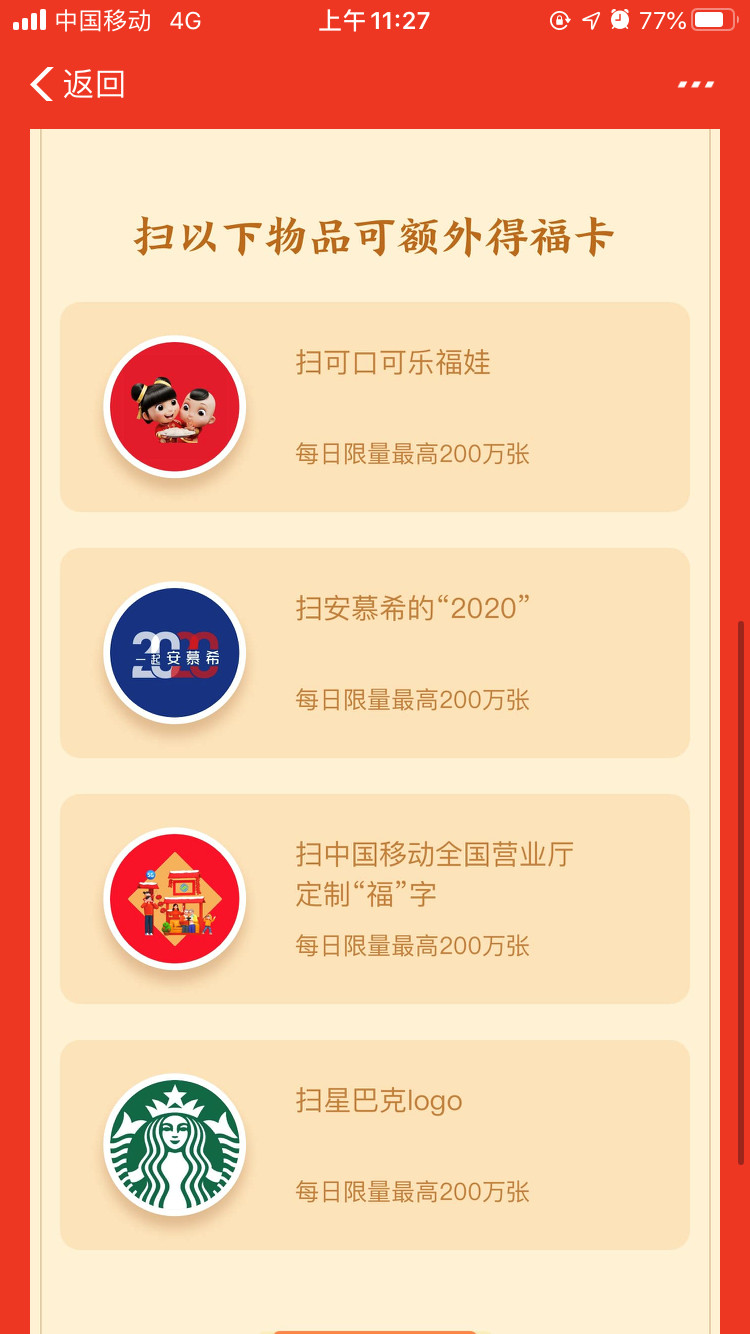The width and height of the screenshot is (750, 1334).
Task: Select the 安慕希 "2020" blue badge icon
Action: (174, 652)
